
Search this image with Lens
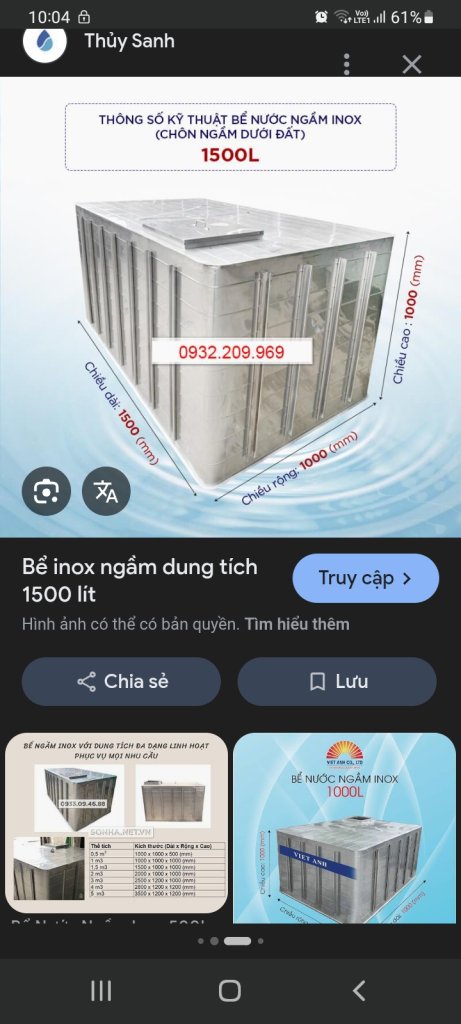(46, 491)
